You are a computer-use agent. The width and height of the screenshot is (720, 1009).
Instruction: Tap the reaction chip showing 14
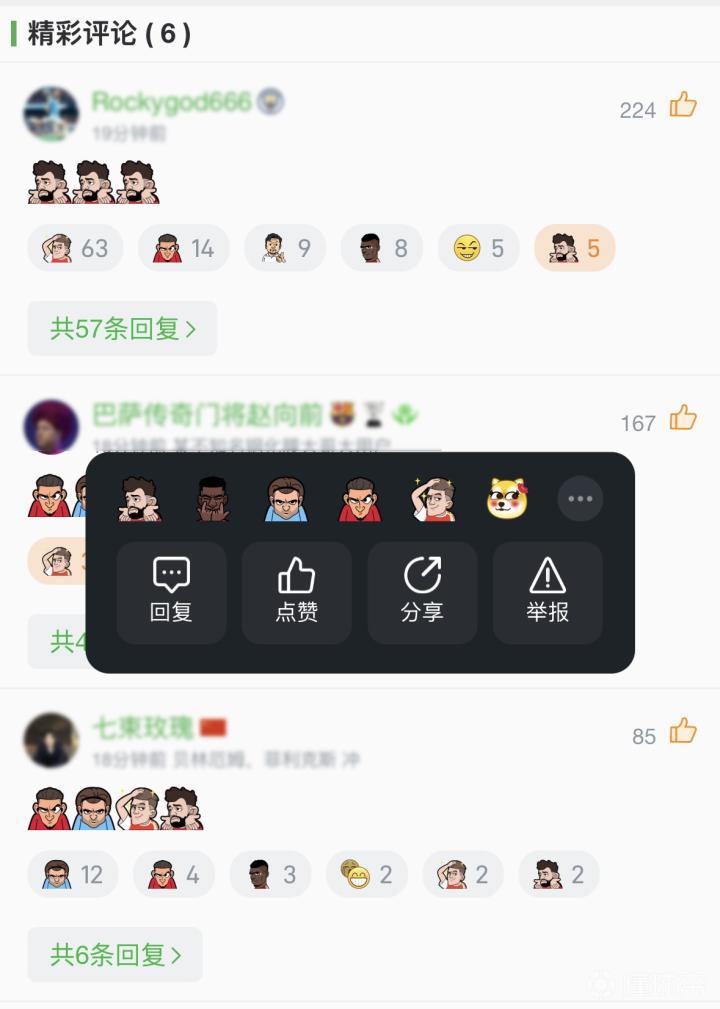tap(183, 248)
